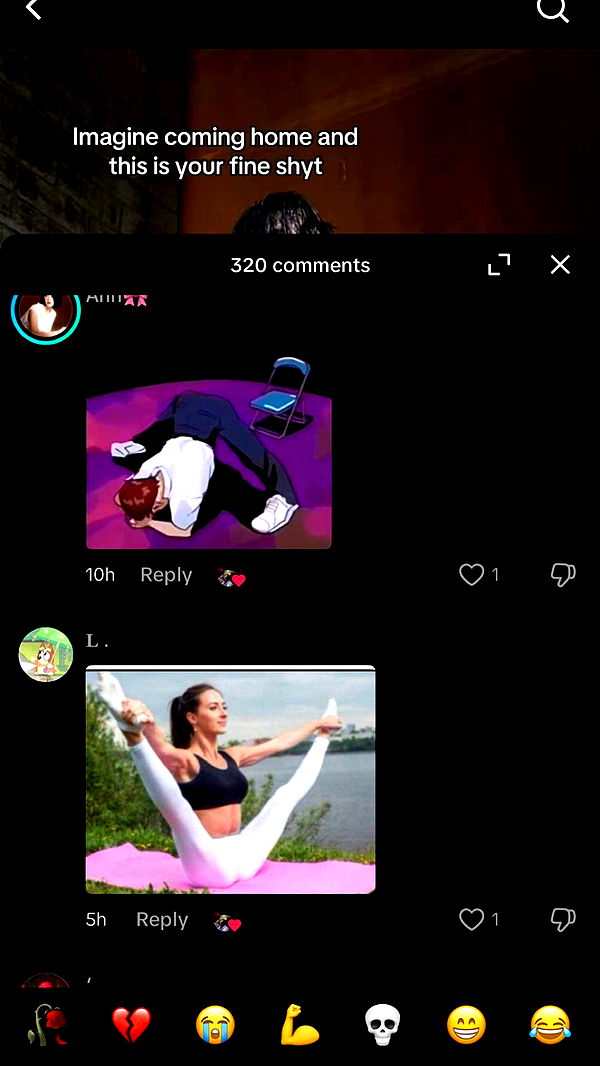The height and width of the screenshot is (1066, 600).
Task: Reply to L.'s 5h comment
Action: tap(162, 920)
